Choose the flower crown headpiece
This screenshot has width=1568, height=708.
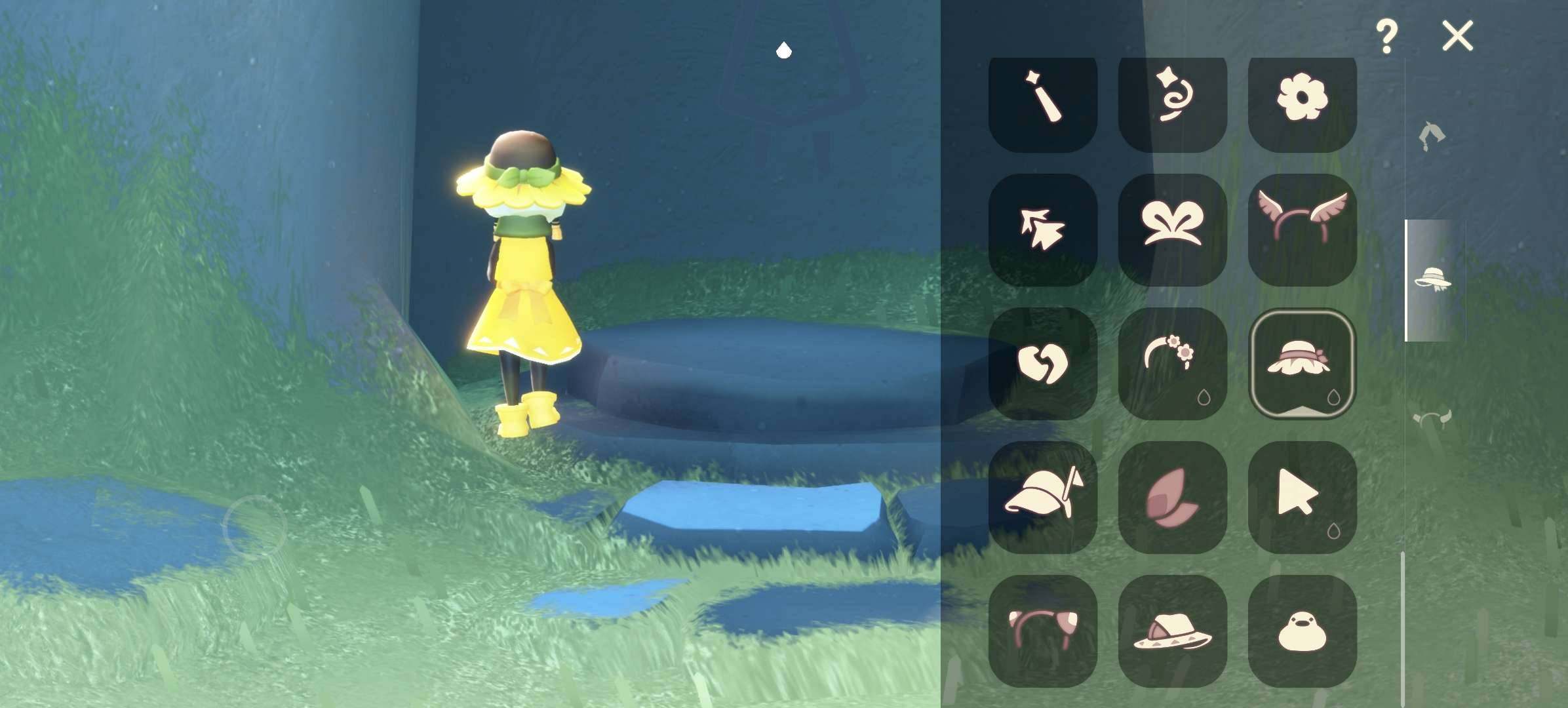click(1172, 364)
